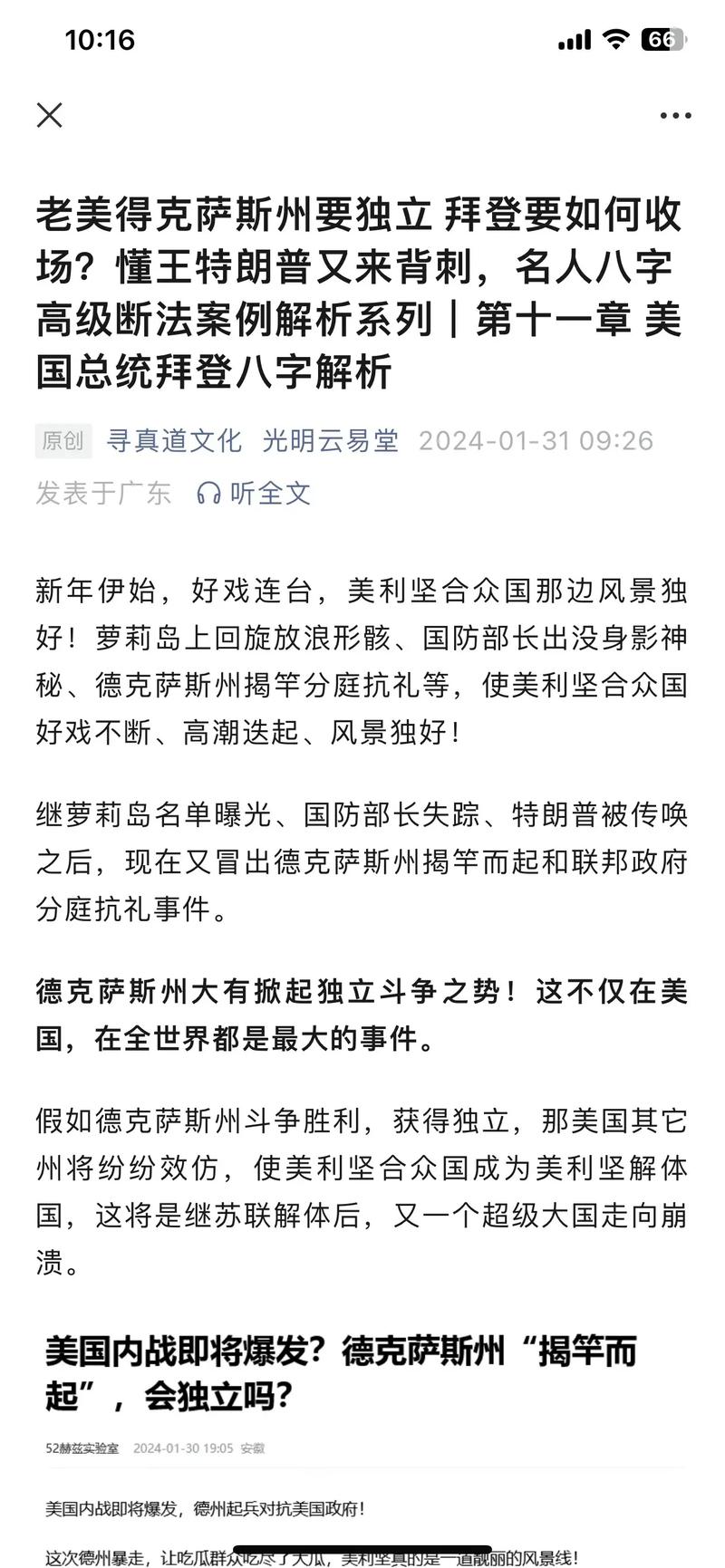Viewport: 725px width, 1568px height.
Task: Close the article page
Action: coord(50,115)
